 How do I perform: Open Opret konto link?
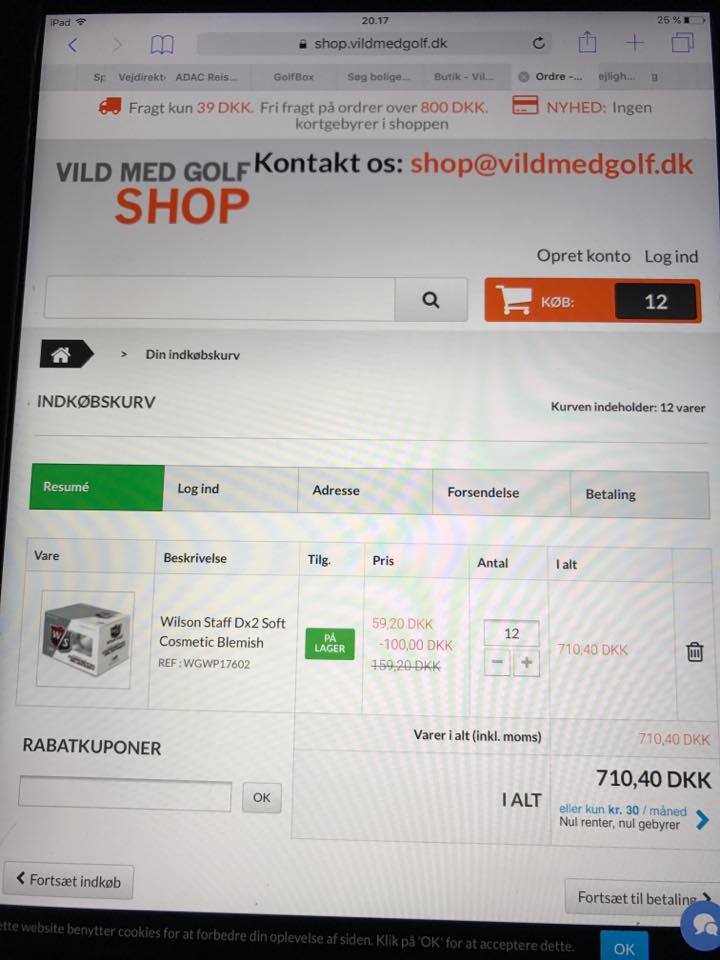583,256
